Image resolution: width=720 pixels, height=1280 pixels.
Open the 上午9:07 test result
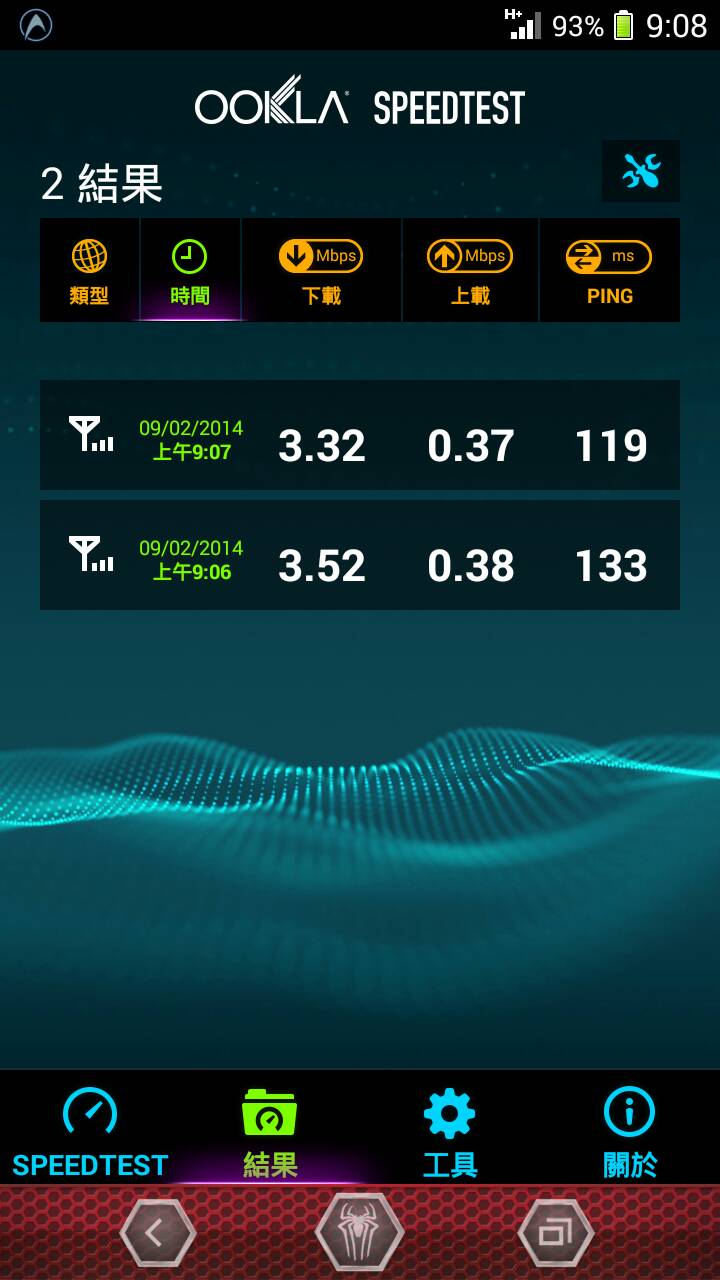coord(360,435)
